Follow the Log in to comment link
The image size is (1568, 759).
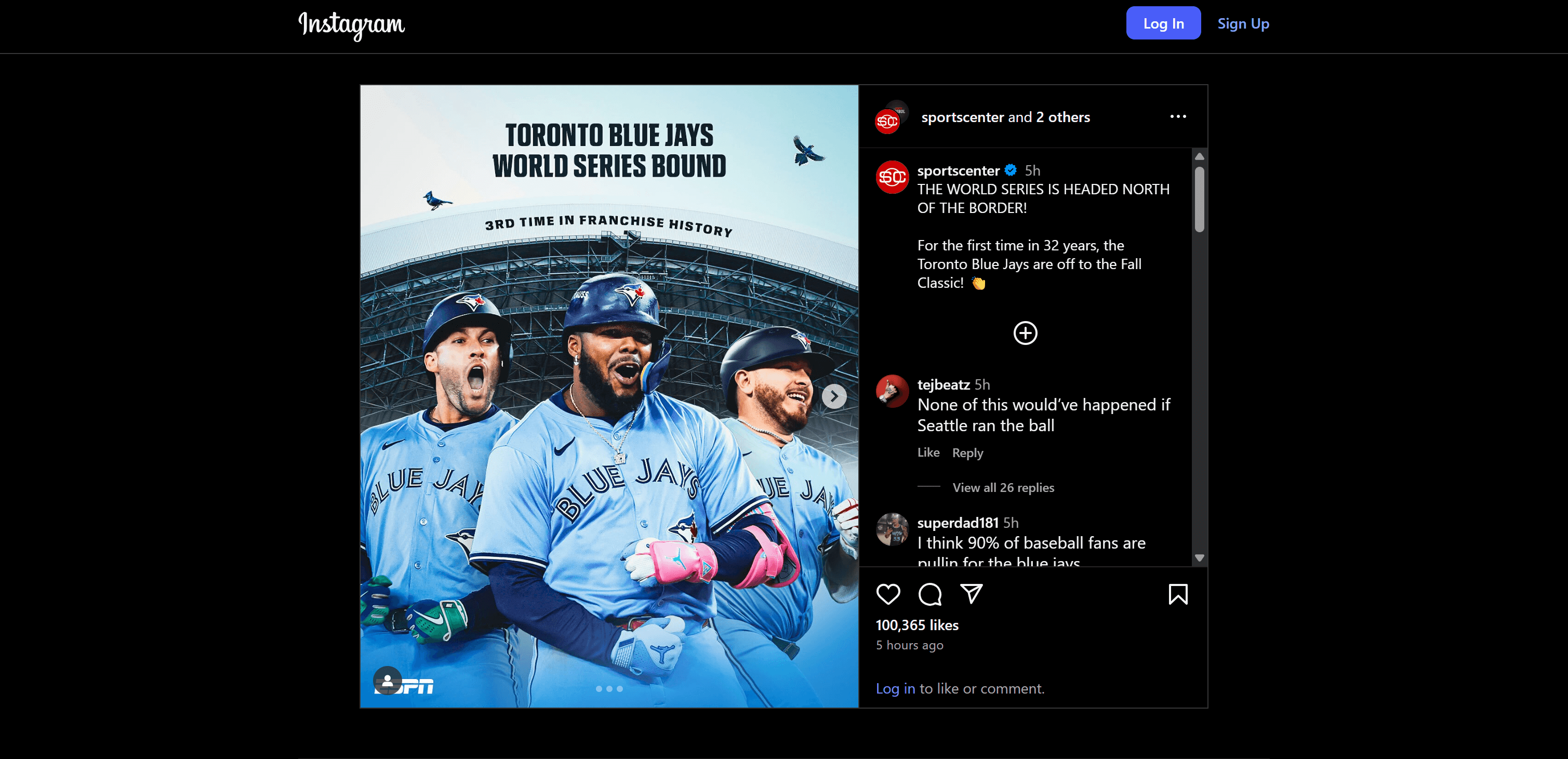tap(895, 688)
